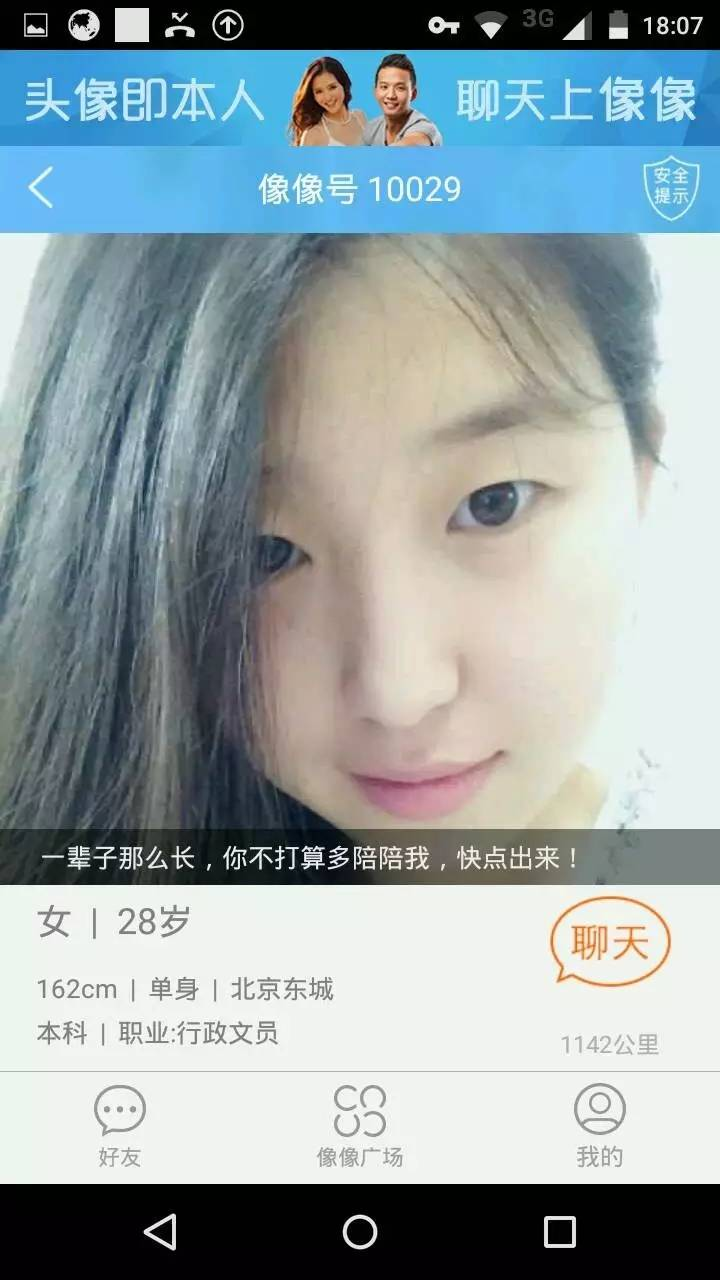
Task: Go back using the top-left arrow
Action: pyautogui.click(x=41, y=188)
